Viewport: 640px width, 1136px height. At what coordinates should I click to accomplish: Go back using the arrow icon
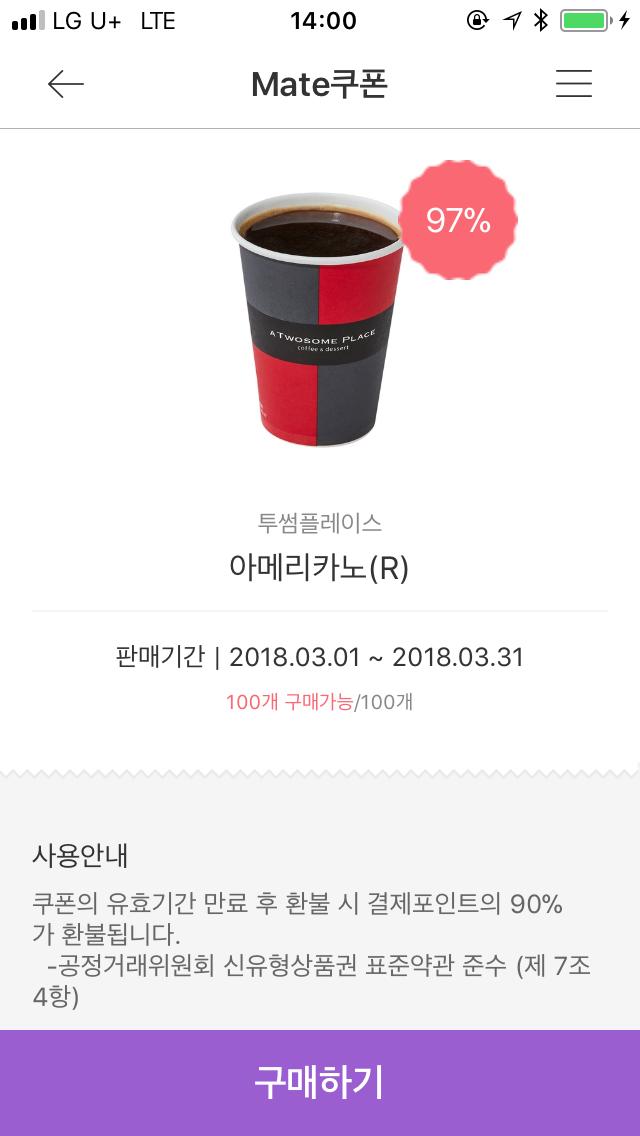[66, 85]
